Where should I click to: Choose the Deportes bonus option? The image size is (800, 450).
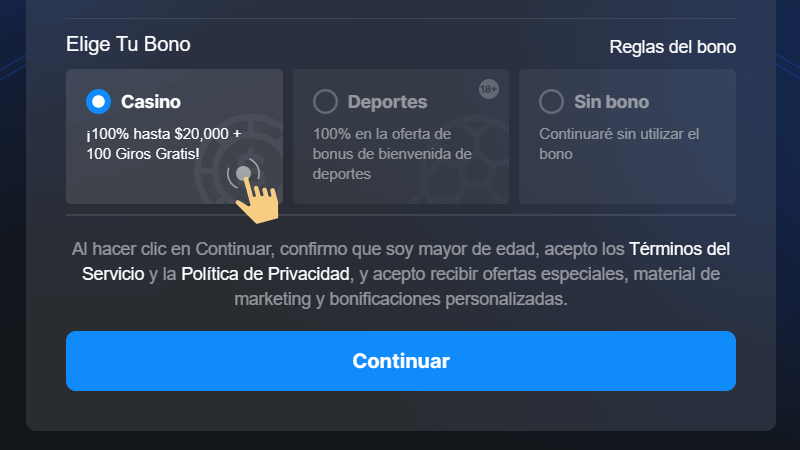pyautogui.click(x=325, y=102)
